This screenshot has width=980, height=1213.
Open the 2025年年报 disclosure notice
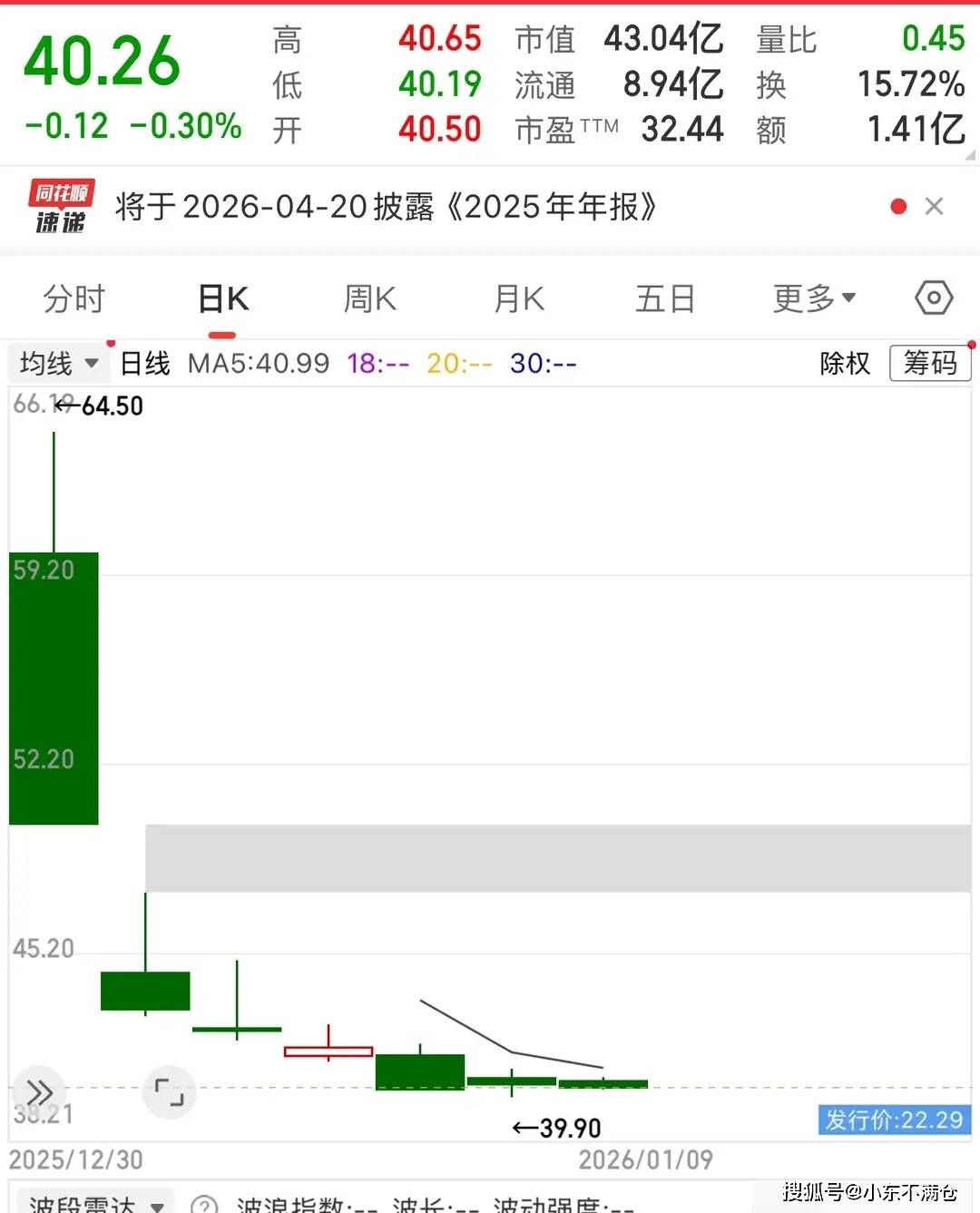(x=386, y=207)
